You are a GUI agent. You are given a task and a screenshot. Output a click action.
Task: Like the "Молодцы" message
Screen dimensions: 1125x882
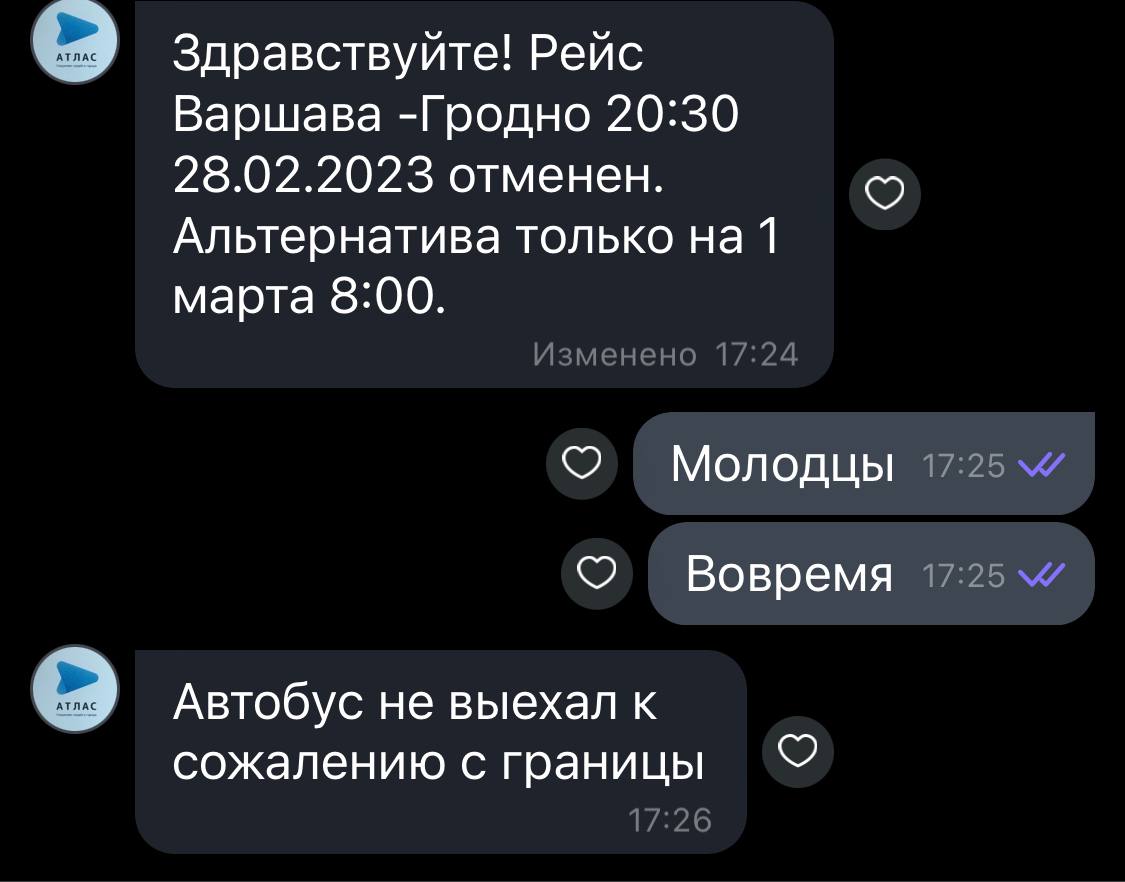[x=583, y=463]
